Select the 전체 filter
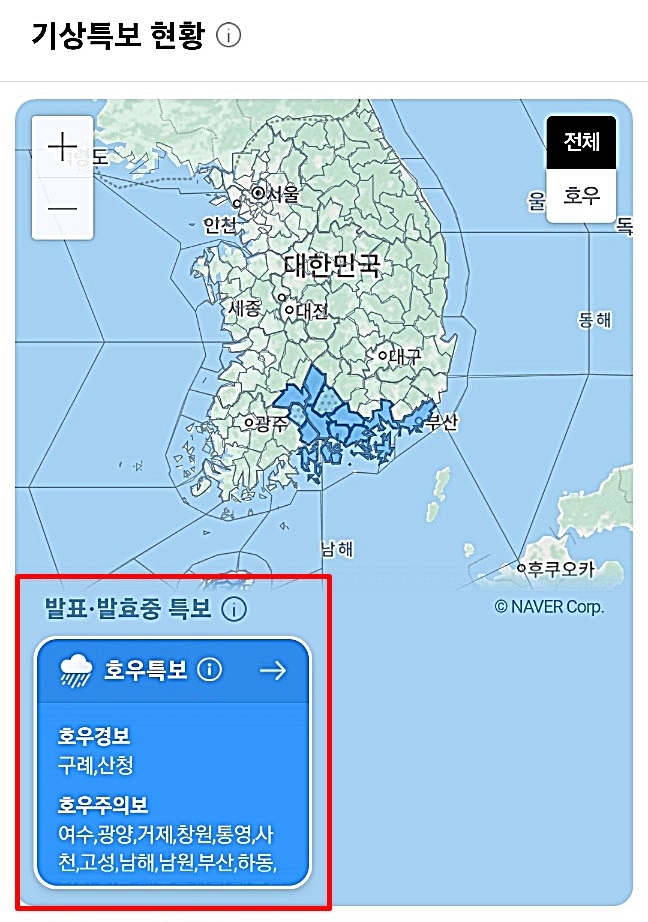The height and width of the screenshot is (922, 648). click(x=581, y=142)
